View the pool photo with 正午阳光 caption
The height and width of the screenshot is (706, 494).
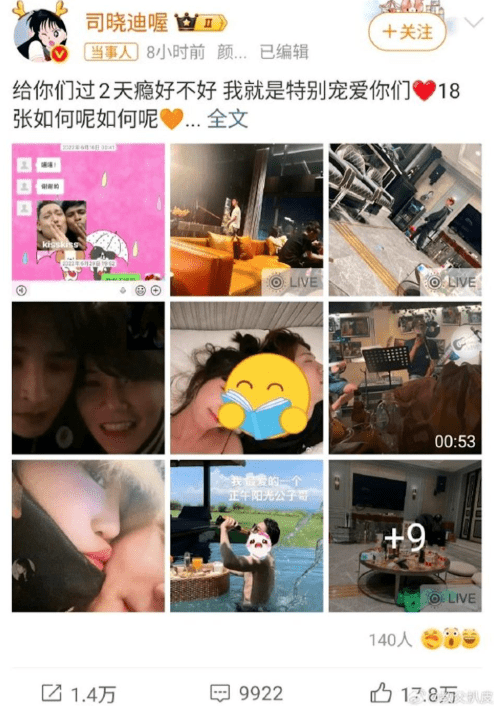[x=247, y=536]
